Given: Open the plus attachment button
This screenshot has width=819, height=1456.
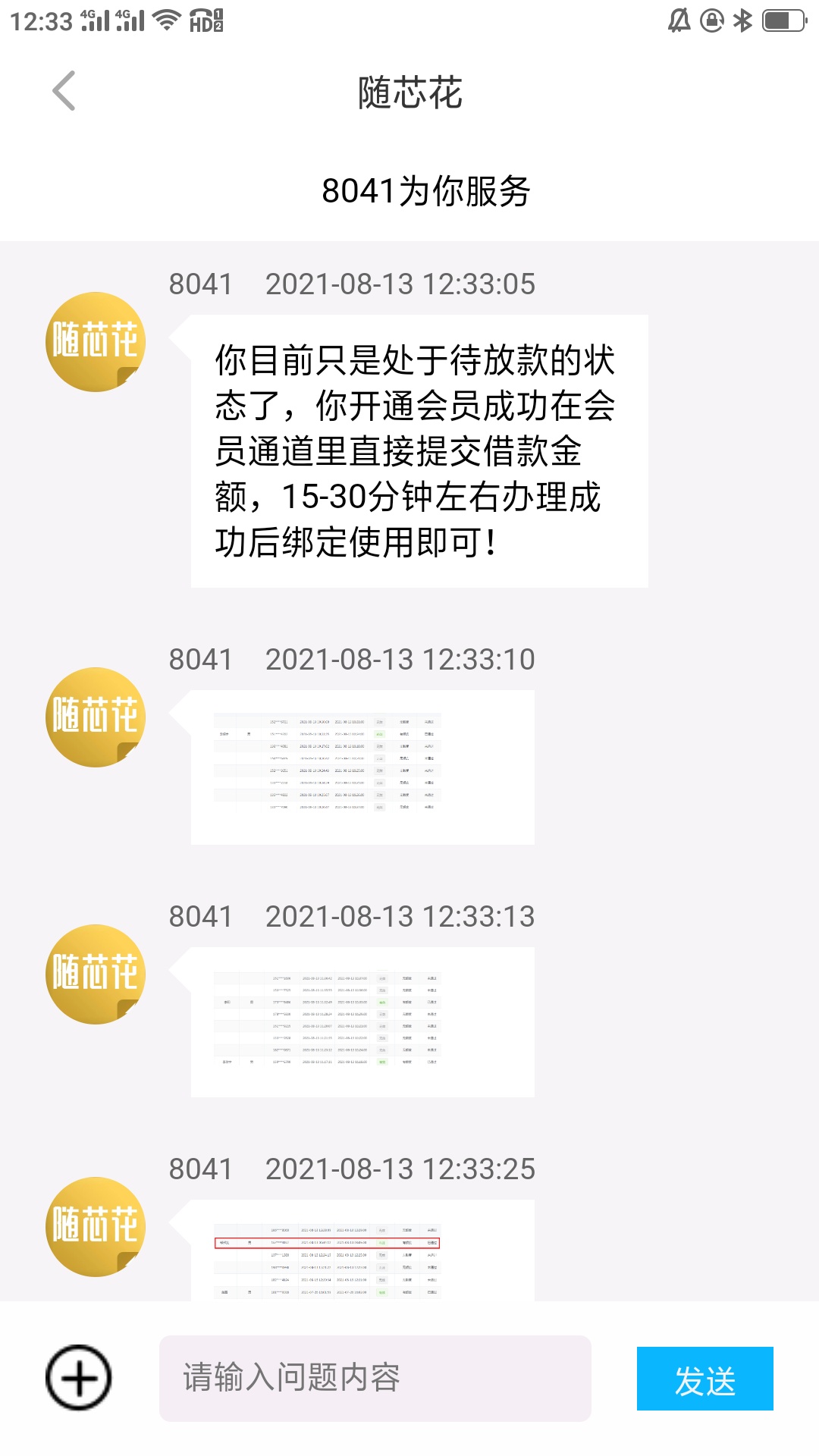Looking at the screenshot, I should [79, 1378].
